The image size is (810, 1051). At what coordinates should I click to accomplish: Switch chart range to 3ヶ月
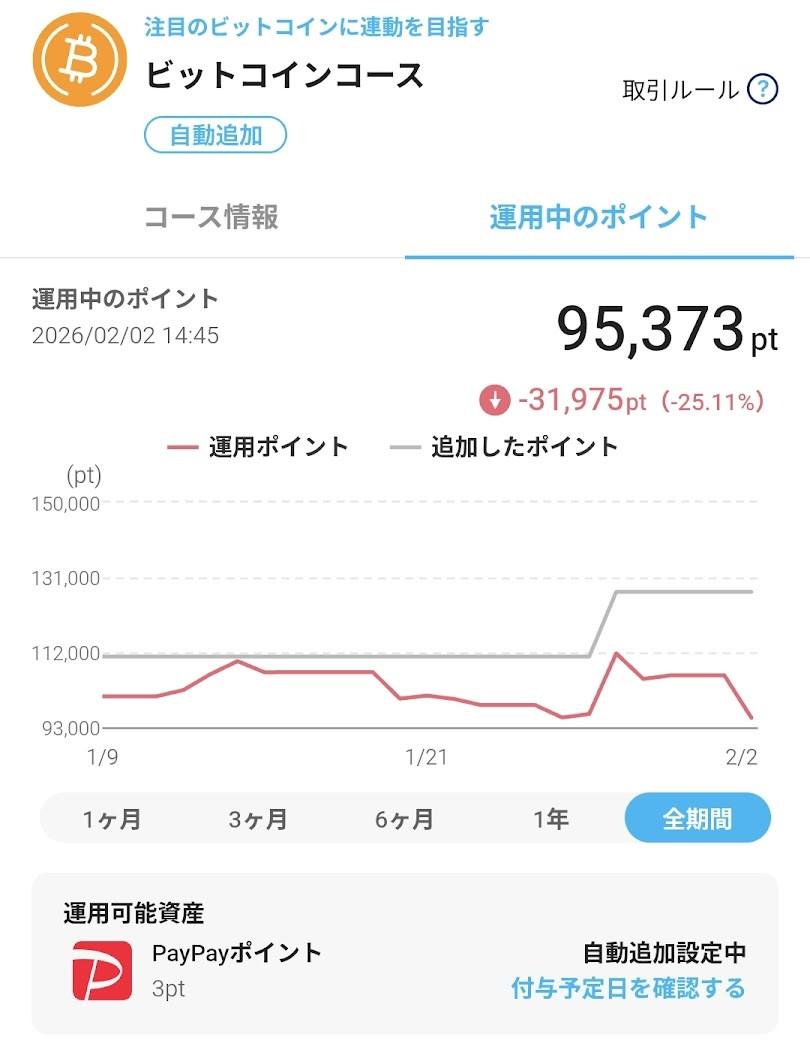pos(258,820)
